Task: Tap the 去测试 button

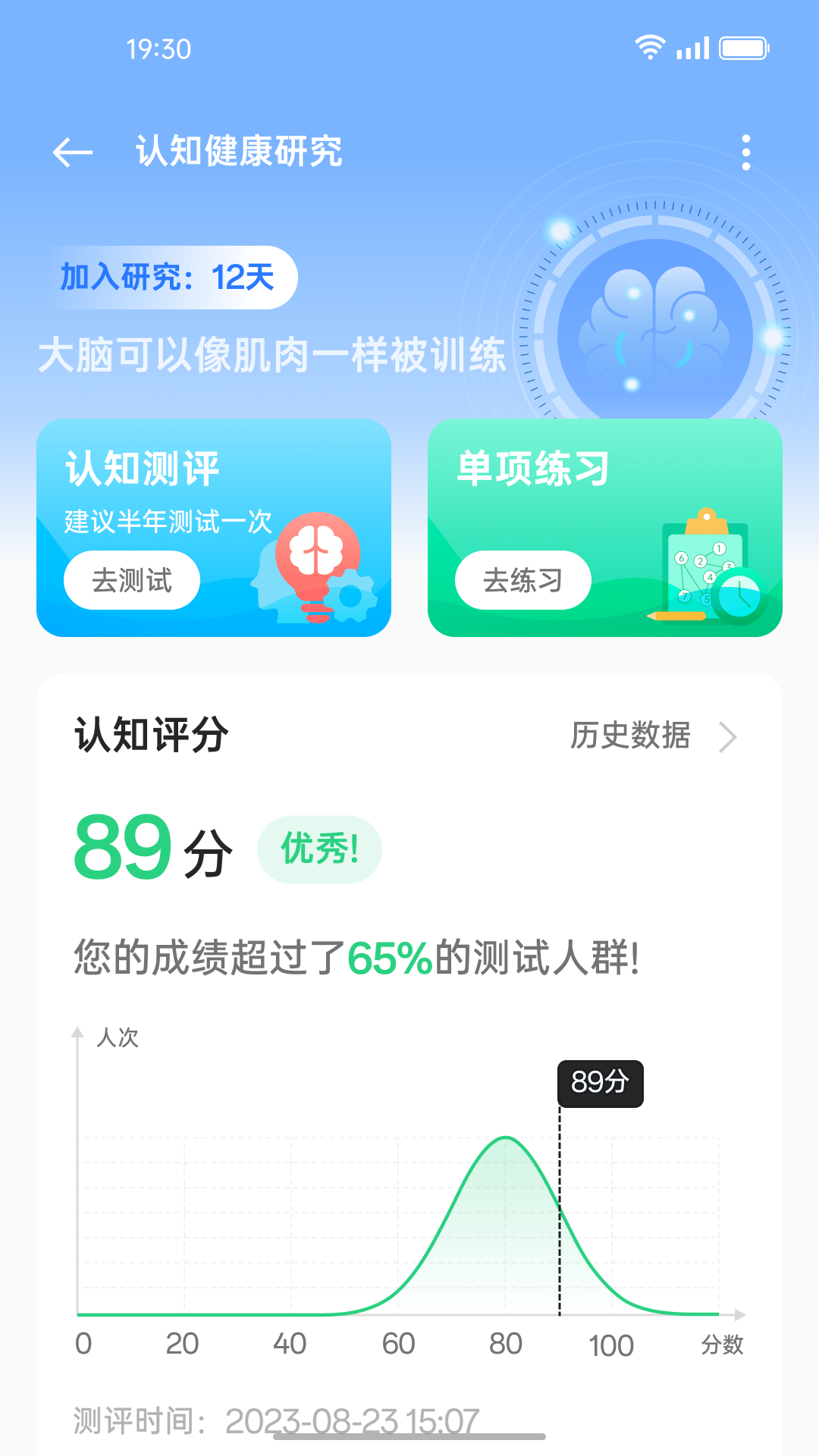Action: [132, 579]
